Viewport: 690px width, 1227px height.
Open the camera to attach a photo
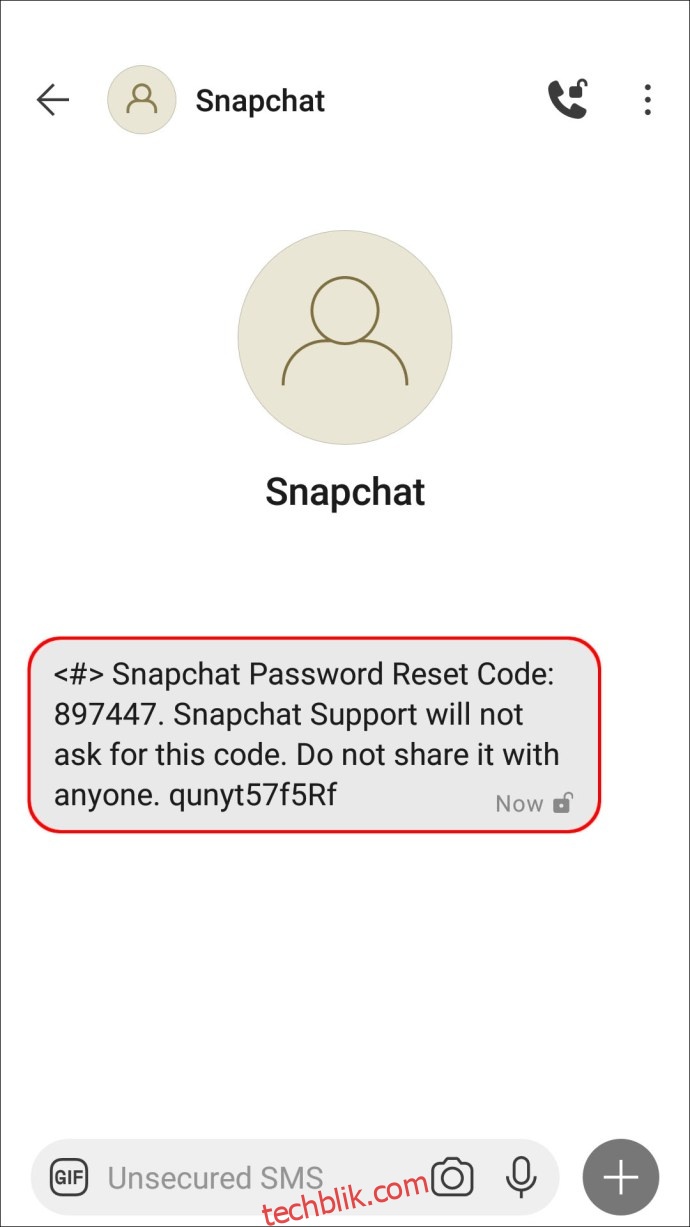coord(452,1177)
